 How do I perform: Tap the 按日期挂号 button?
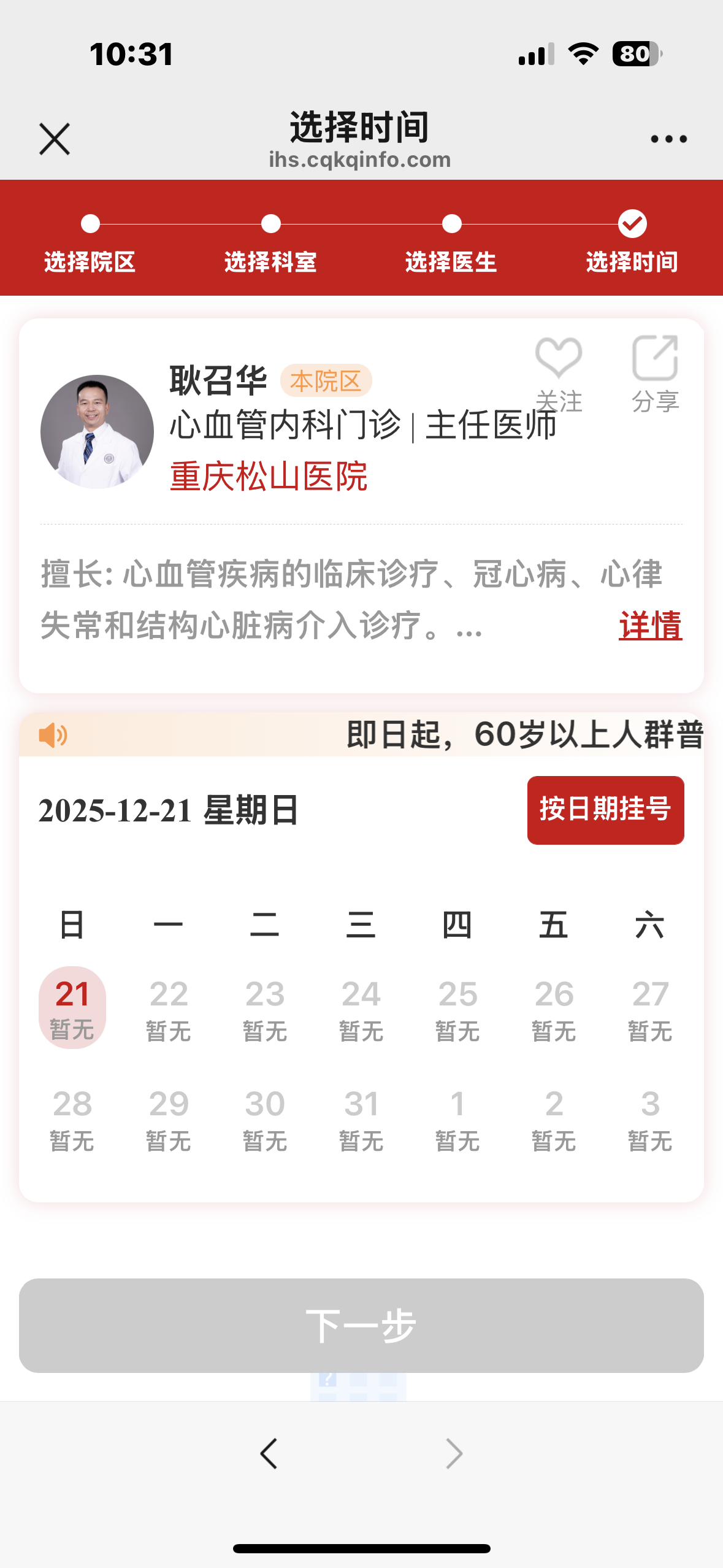click(605, 810)
